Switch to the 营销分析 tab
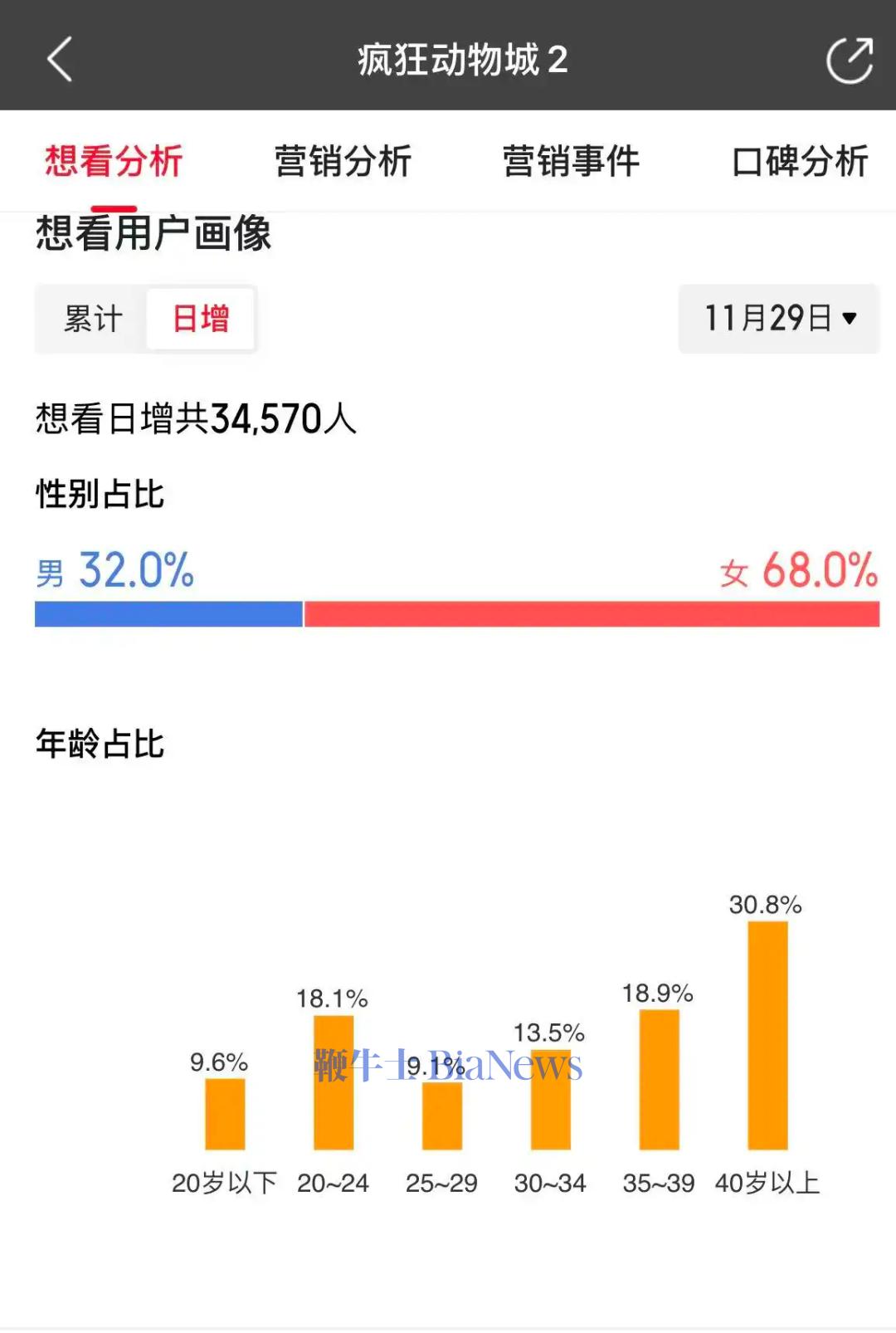Viewport: 896px width, 1333px height. tap(344, 161)
